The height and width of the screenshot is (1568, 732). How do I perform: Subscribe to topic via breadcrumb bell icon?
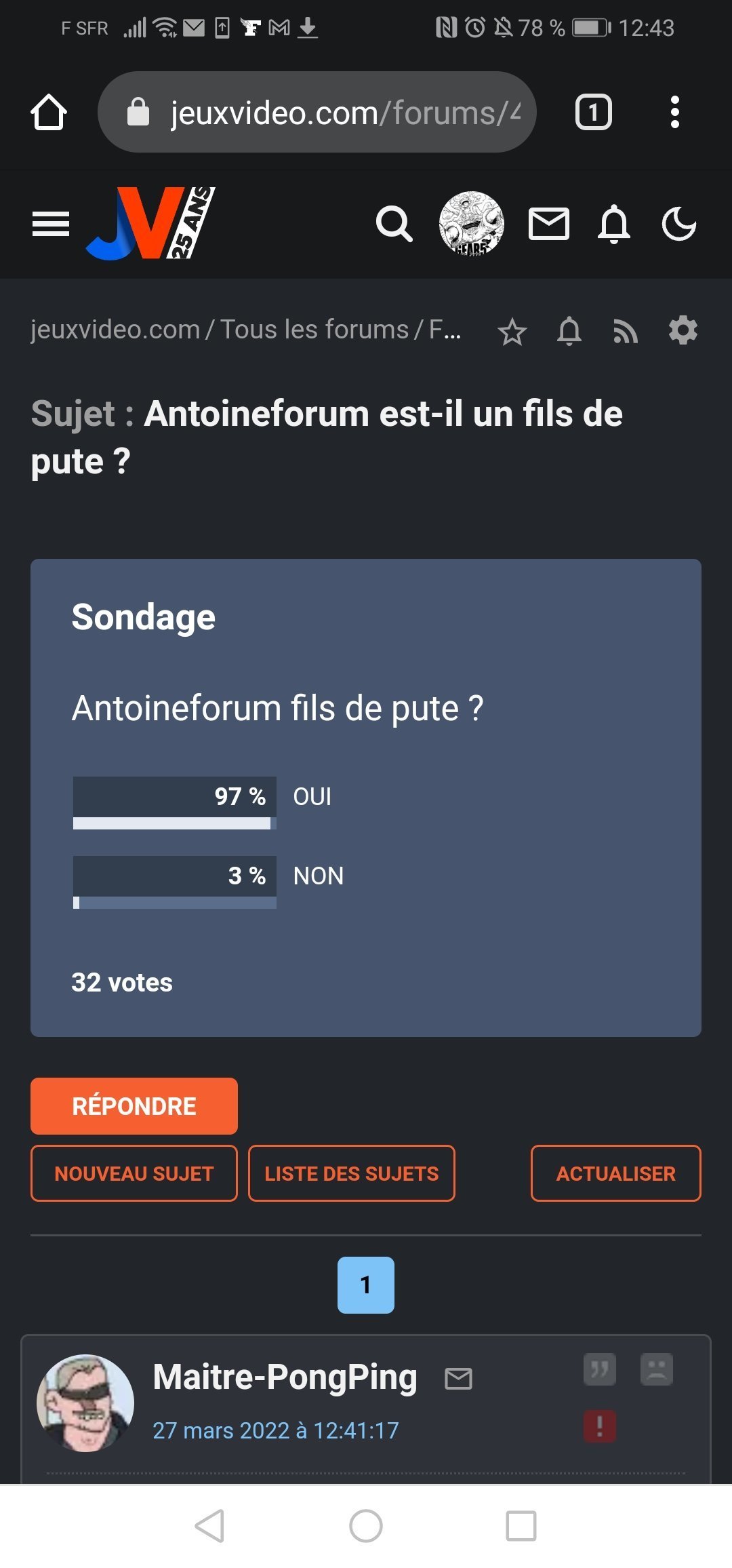[569, 331]
